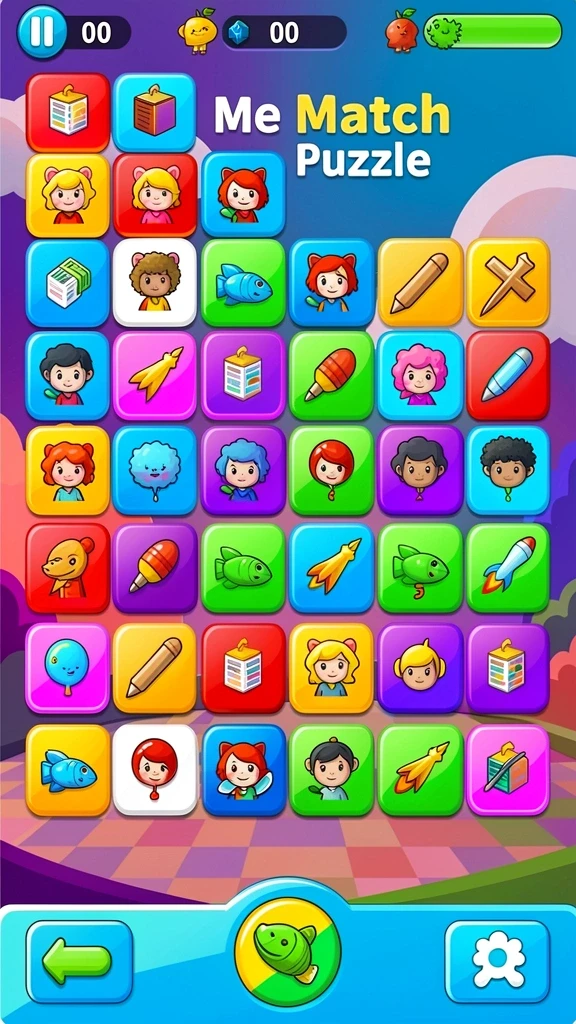This screenshot has height=1024, width=576.
Task: Pick the white tile with the curly-haired character
Action: (x=155, y=282)
